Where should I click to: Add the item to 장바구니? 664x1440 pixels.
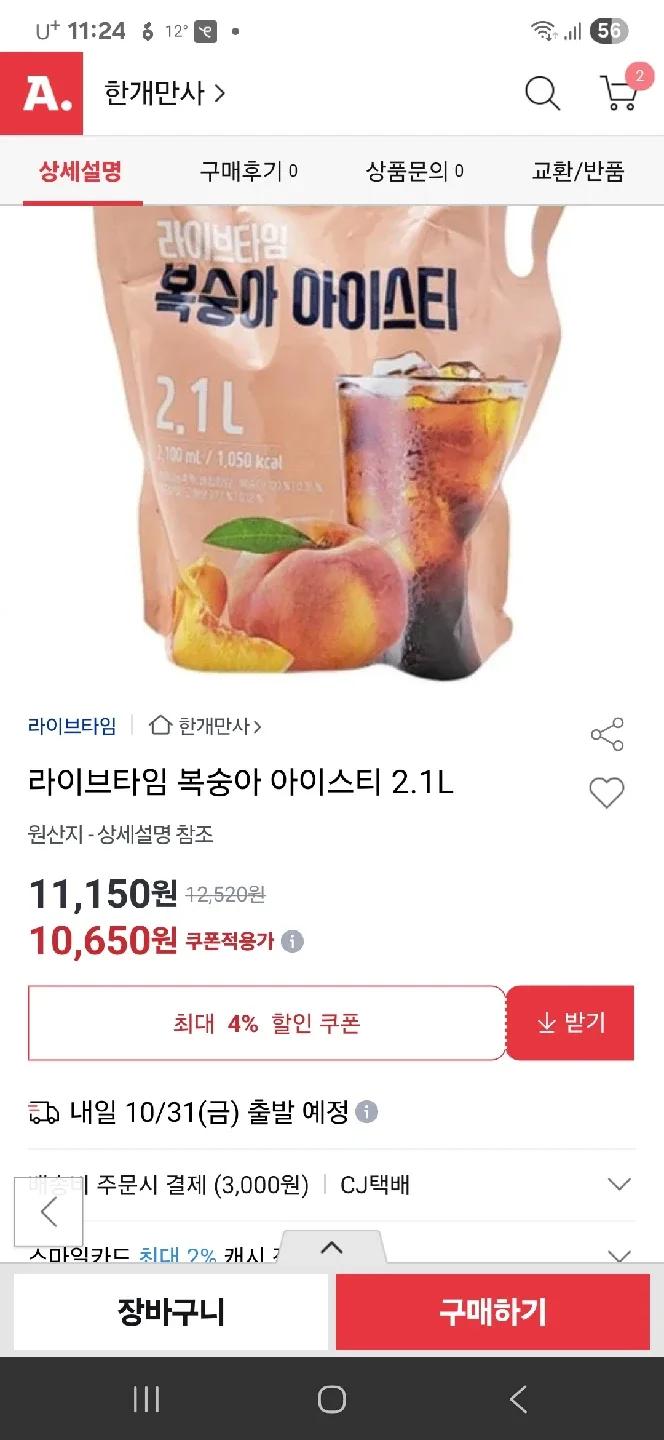tap(171, 1311)
